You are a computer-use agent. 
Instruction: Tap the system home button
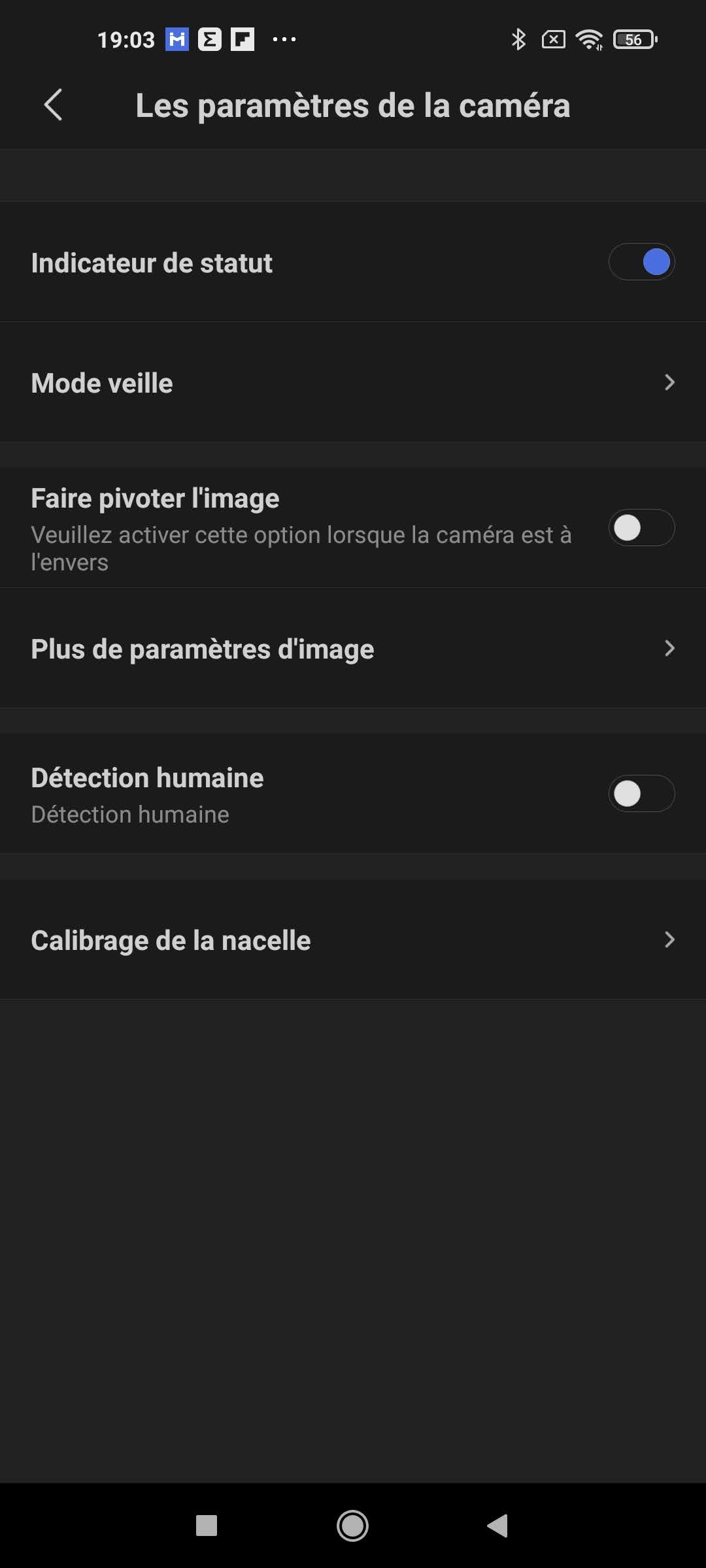point(352,1526)
